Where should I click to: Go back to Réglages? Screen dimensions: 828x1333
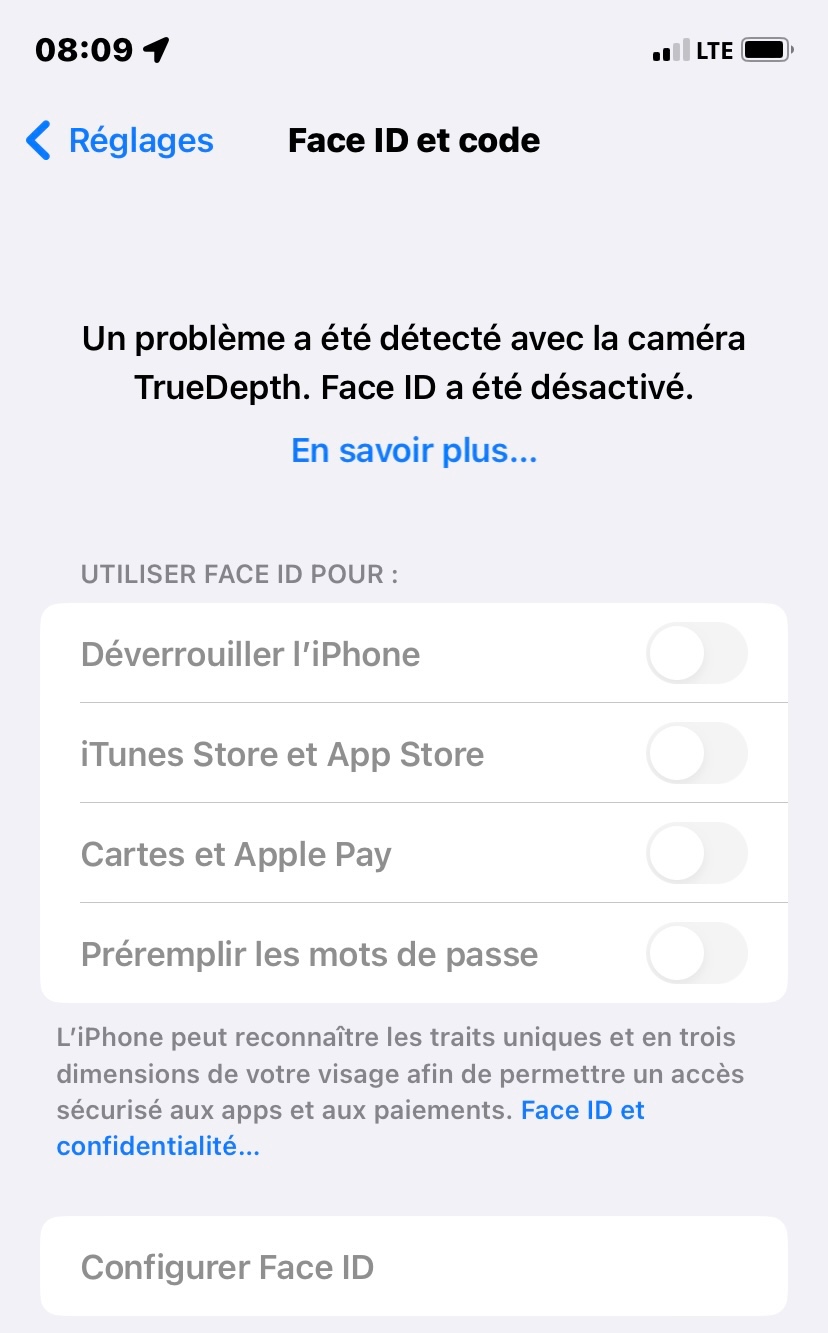(x=120, y=141)
